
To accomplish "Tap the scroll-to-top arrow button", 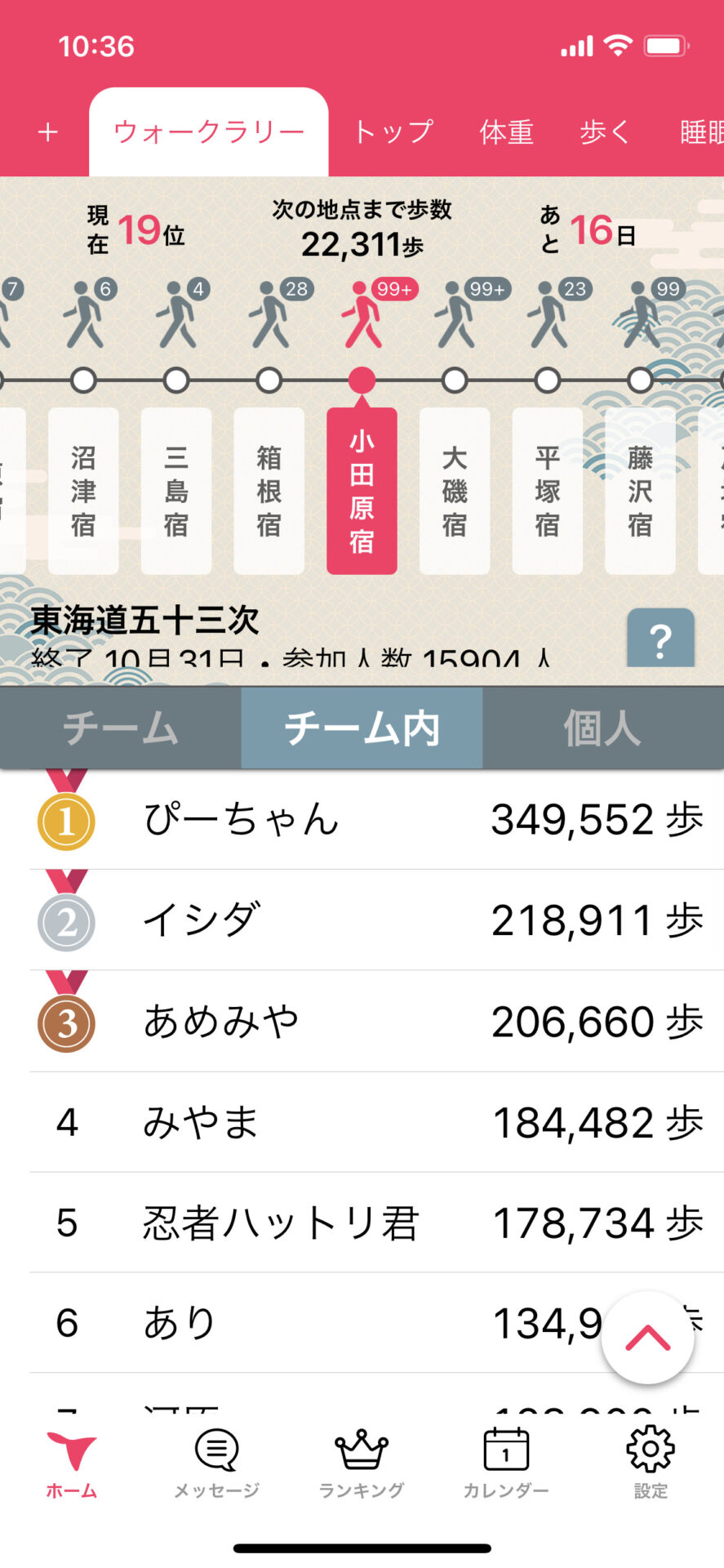I will coord(647,1337).
